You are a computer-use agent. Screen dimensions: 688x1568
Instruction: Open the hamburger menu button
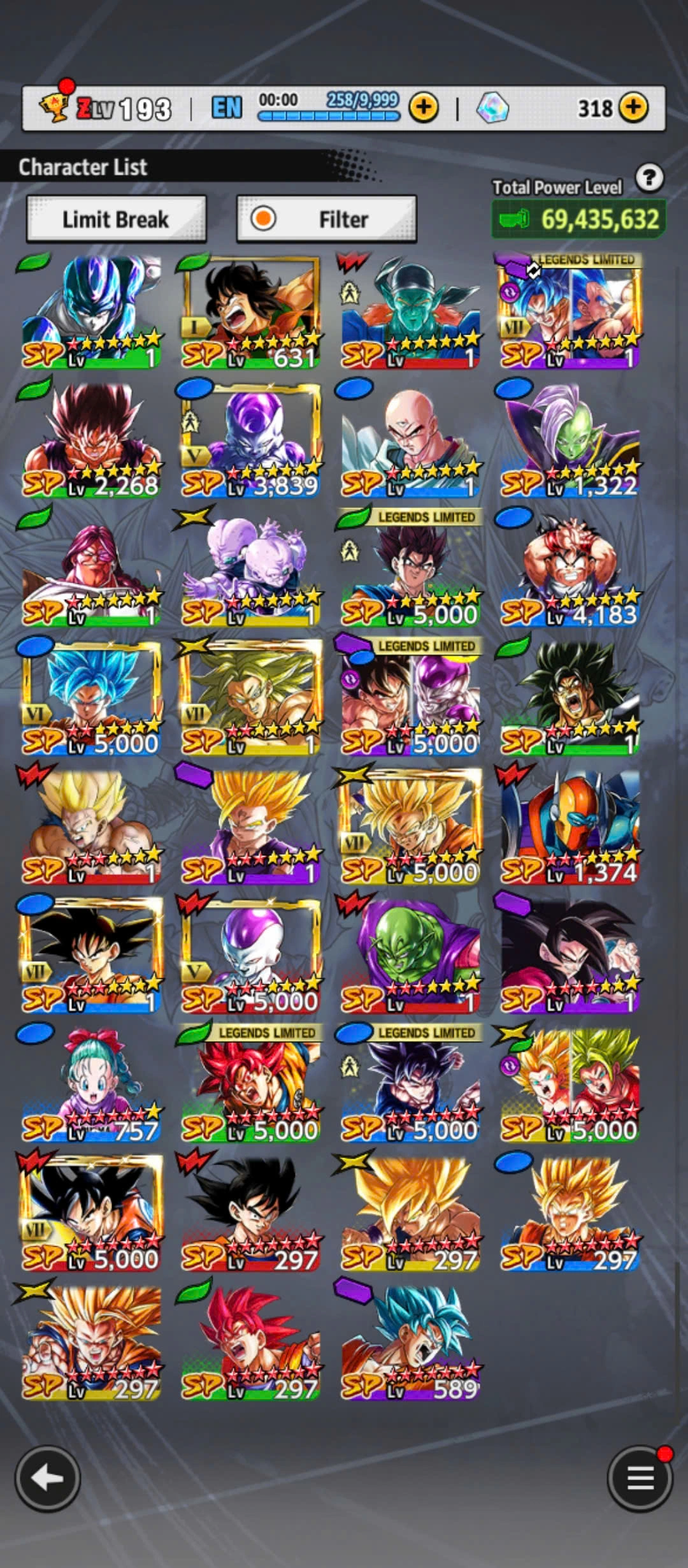click(640, 1477)
